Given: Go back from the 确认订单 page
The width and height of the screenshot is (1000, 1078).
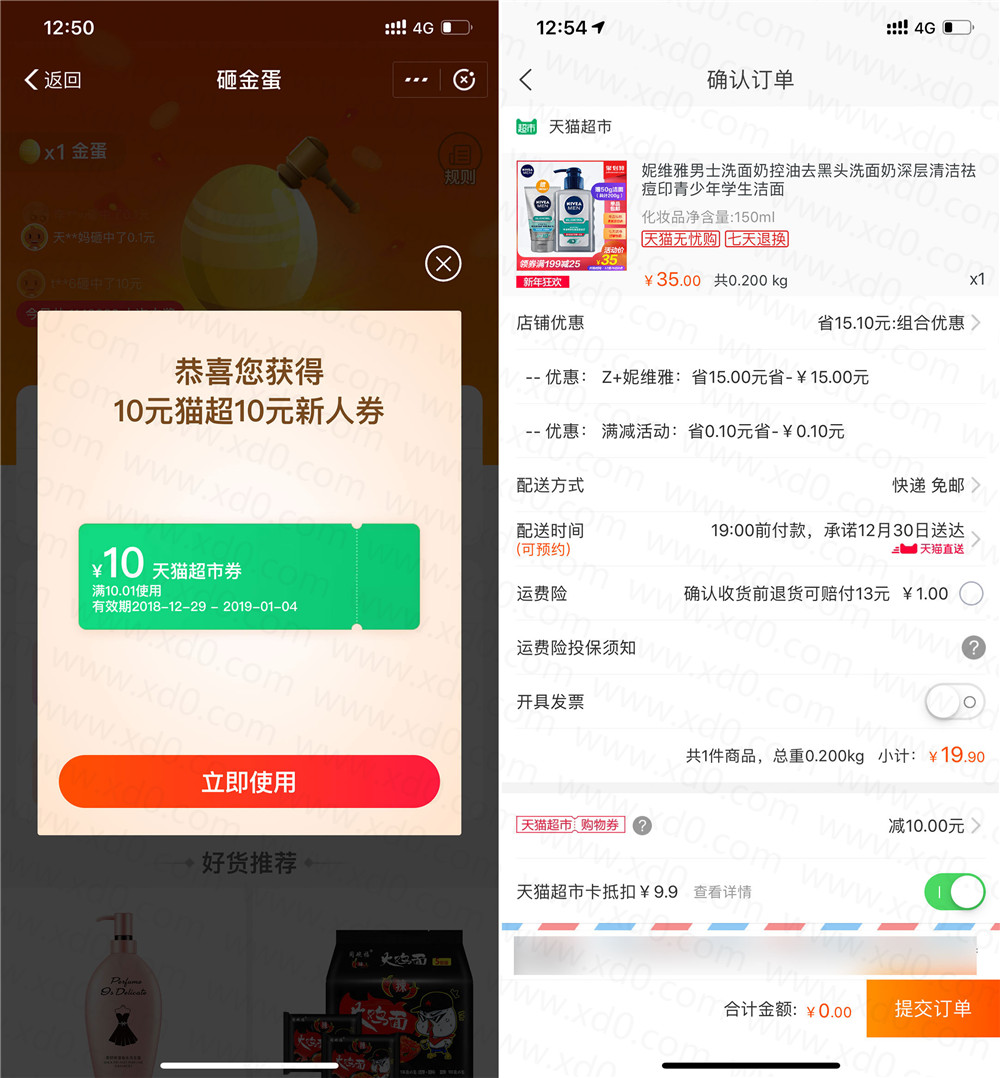Looking at the screenshot, I should pyautogui.click(x=527, y=80).
